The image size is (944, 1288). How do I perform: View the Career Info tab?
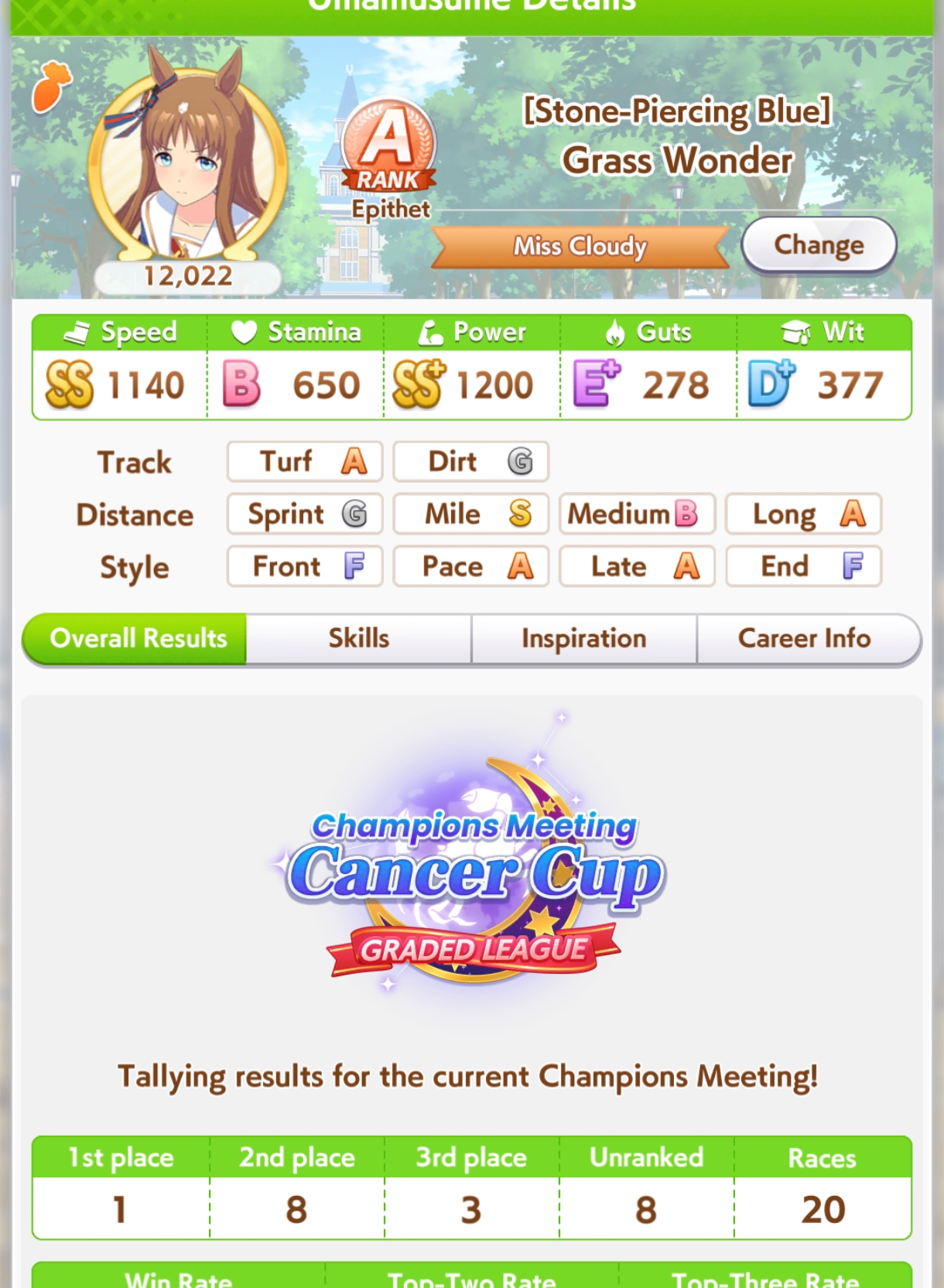(805, 639)
